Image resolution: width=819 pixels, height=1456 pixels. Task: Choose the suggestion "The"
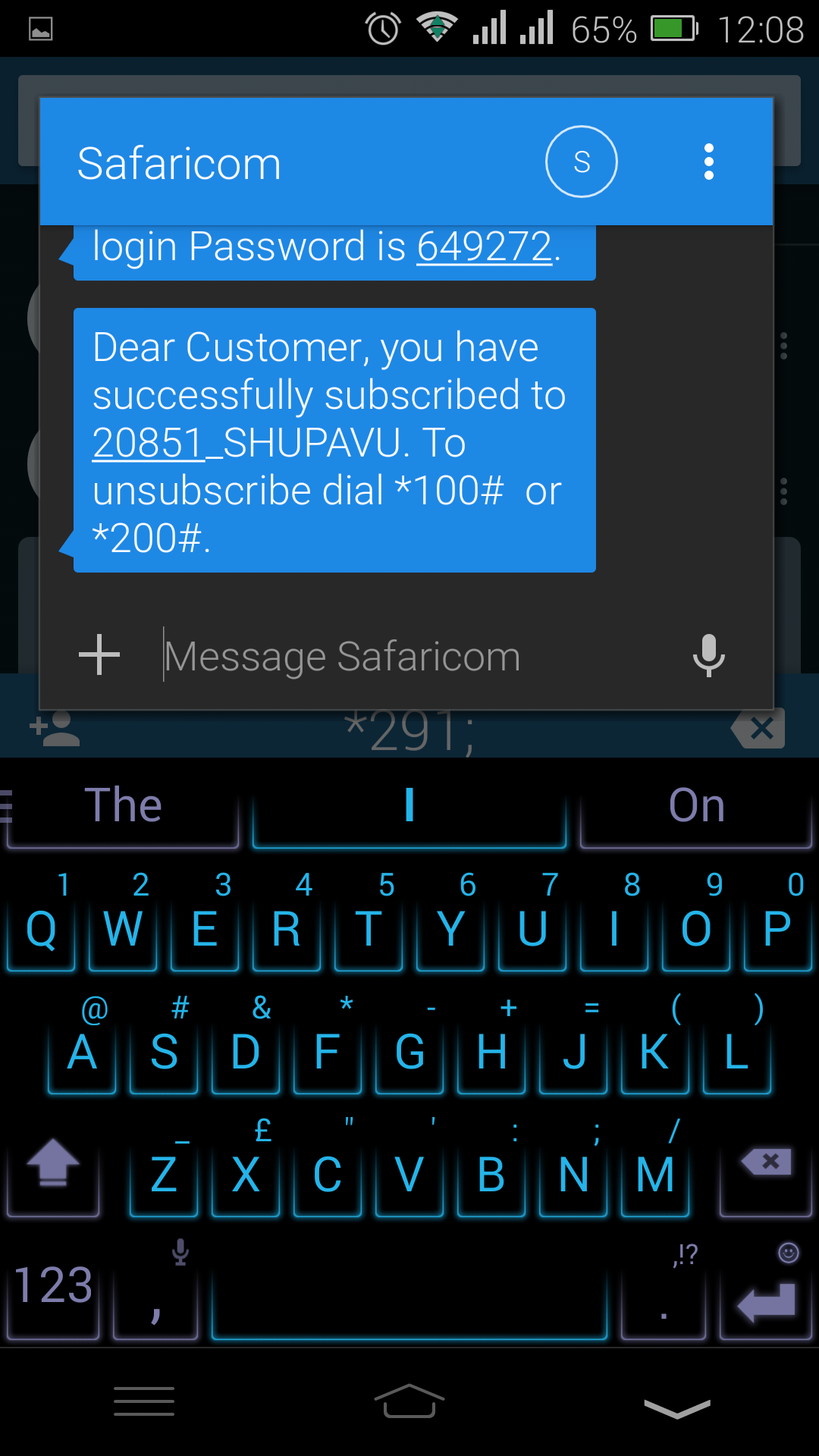(123, 805)
